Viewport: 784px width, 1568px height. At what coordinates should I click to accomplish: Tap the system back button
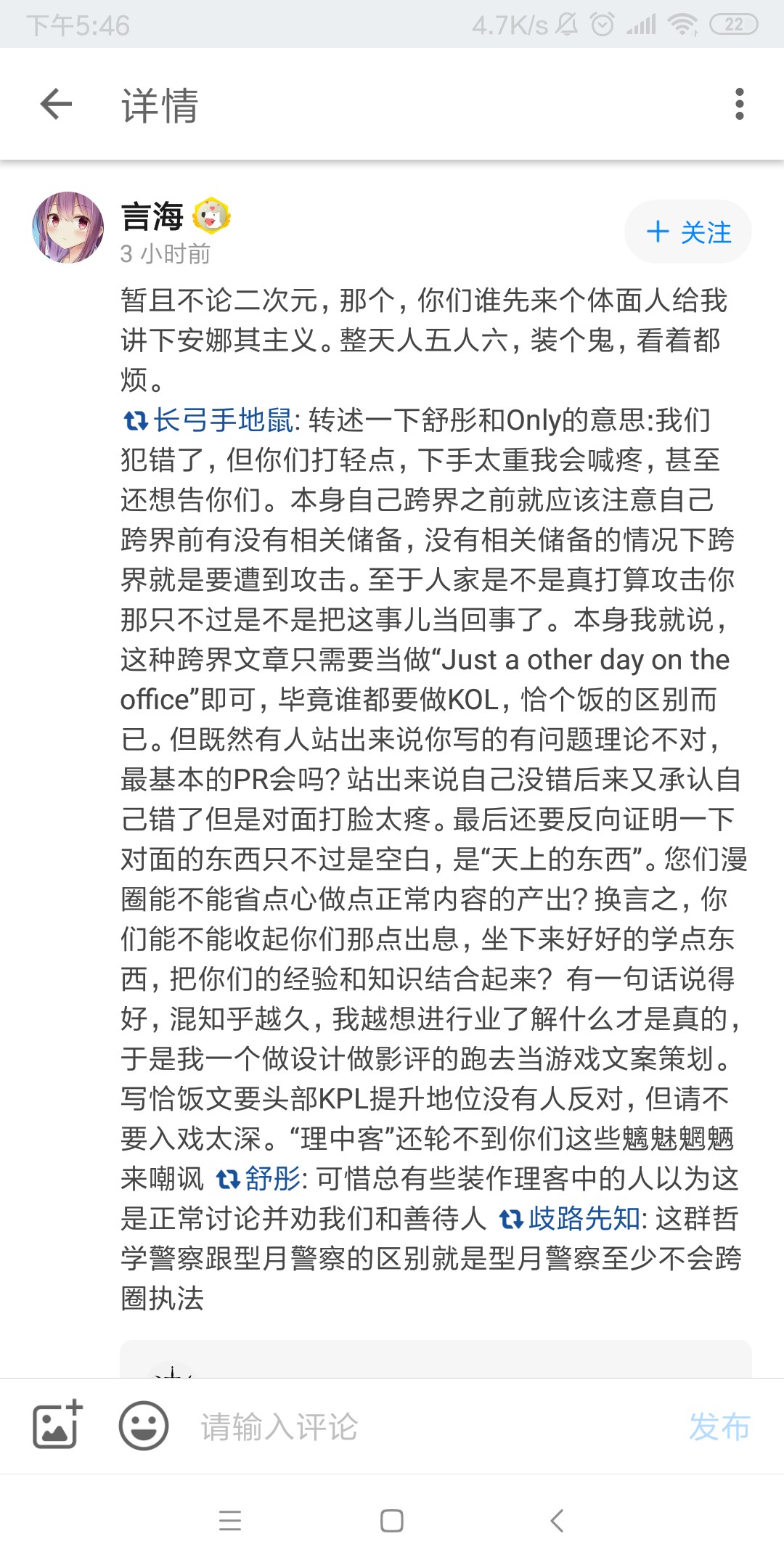pyautogui.click(x=557, y=1520)
